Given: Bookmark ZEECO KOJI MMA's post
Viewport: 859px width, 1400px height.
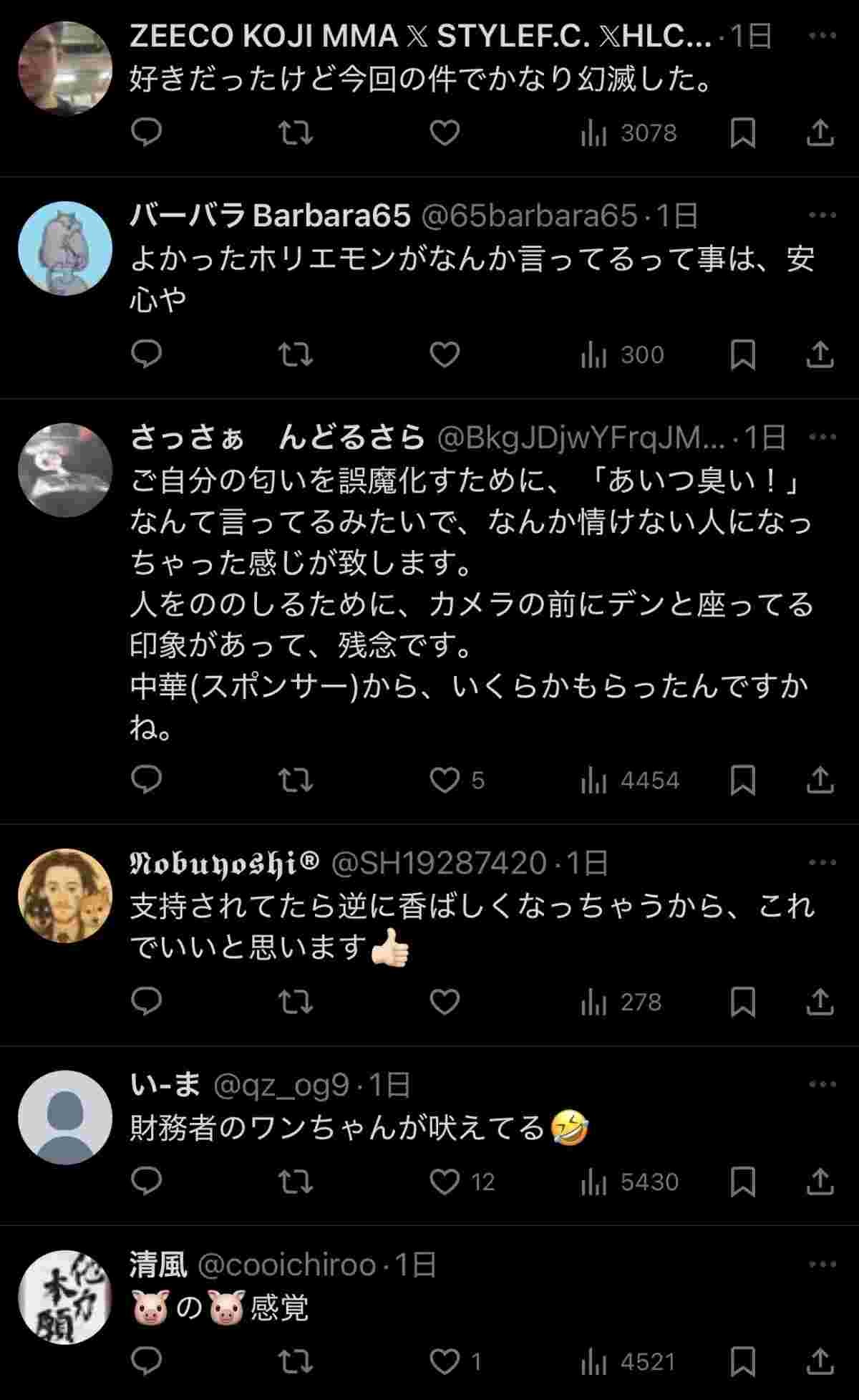Looking at the screenshot, I should tap(742, 132).
